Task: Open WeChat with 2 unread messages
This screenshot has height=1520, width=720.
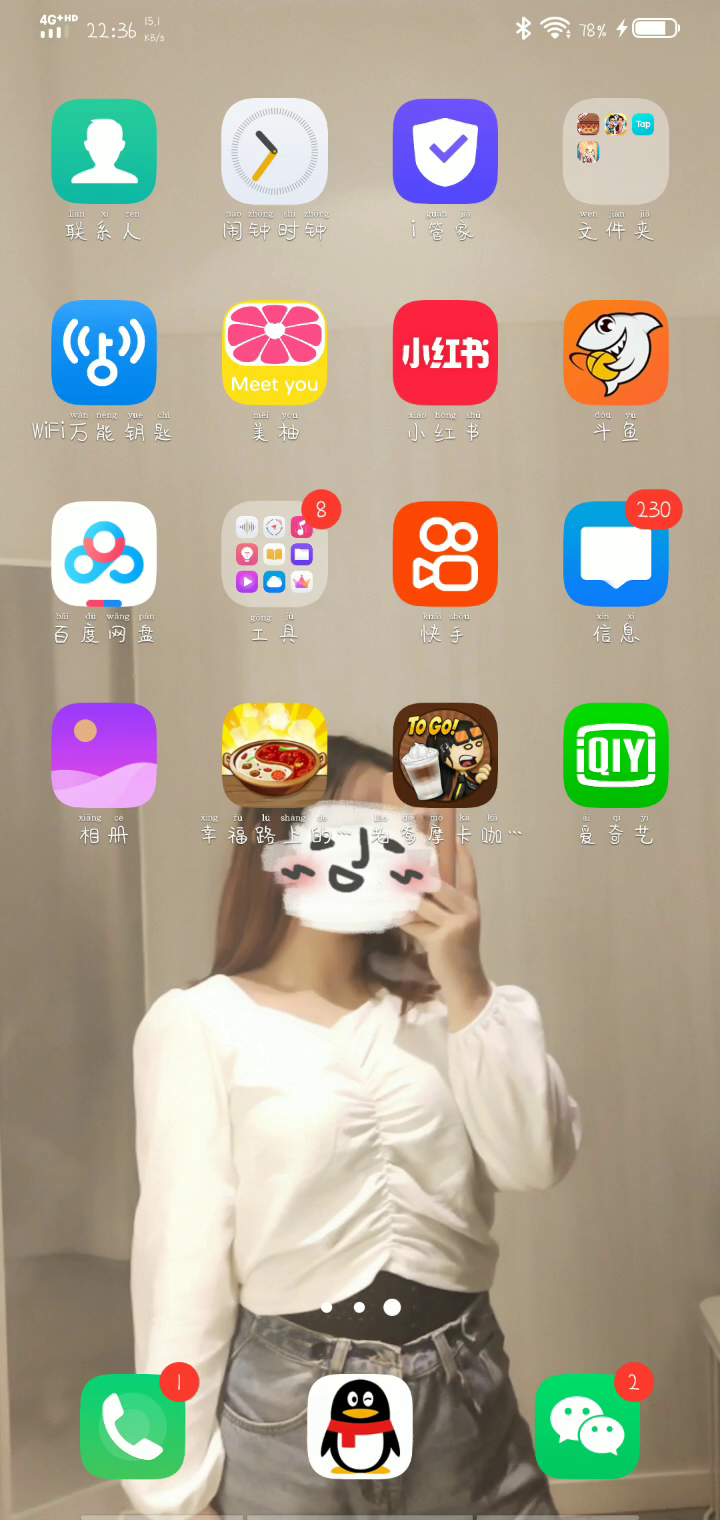Action: coord(587,1426)
